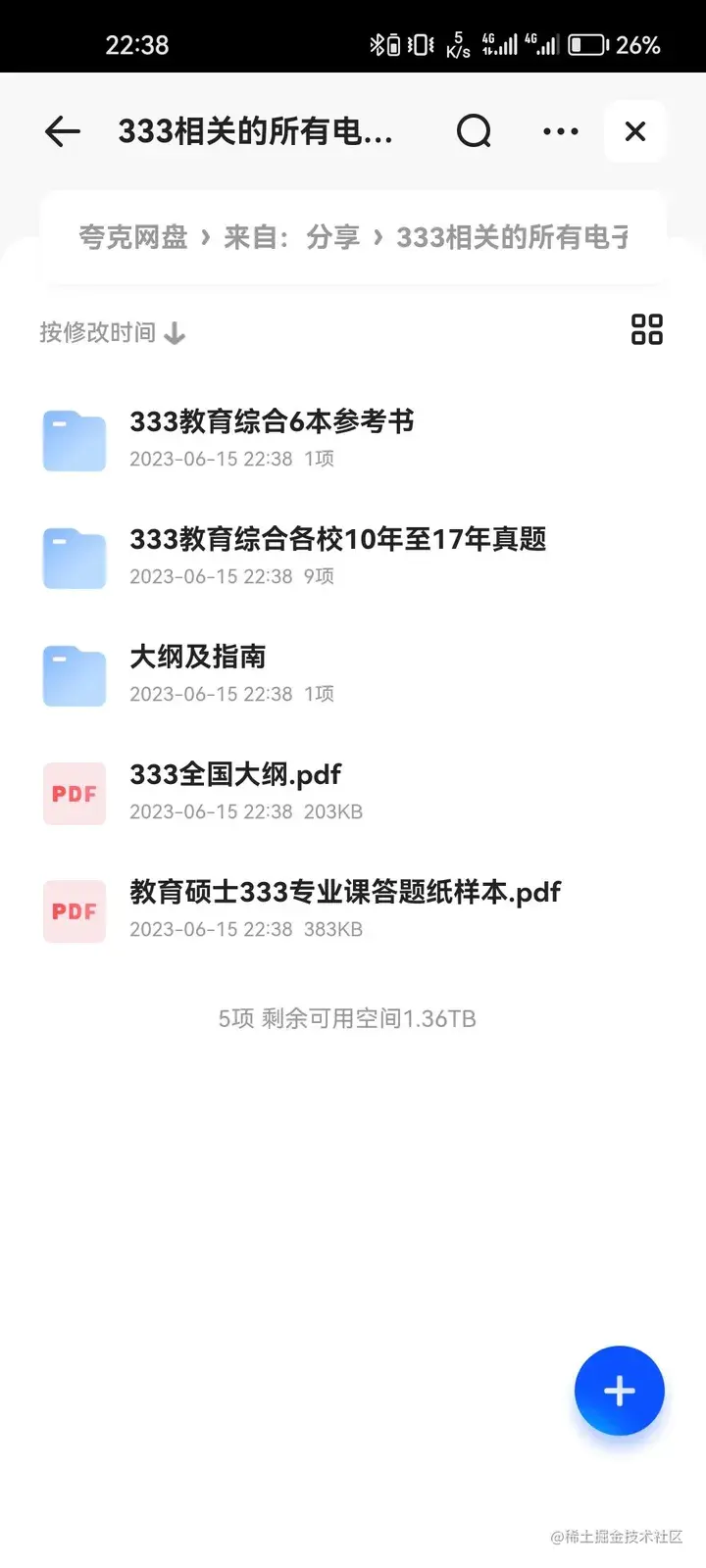This screenshot has height=1568, width=706.
Task: Open folder 333教育综合各校10年至17年真题
Action: 337,556
